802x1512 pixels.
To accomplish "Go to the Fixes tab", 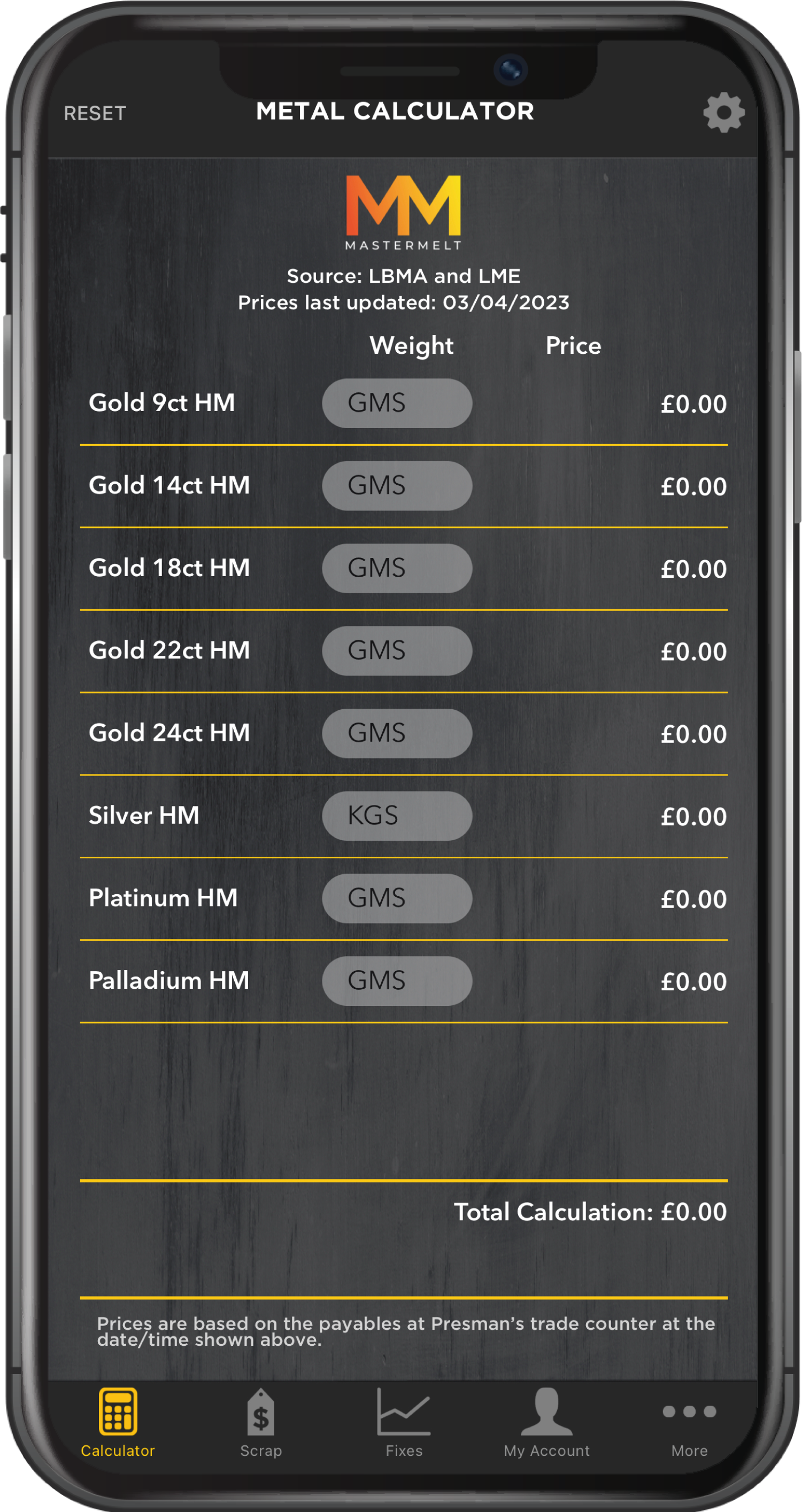I will tap(404, 1423).
